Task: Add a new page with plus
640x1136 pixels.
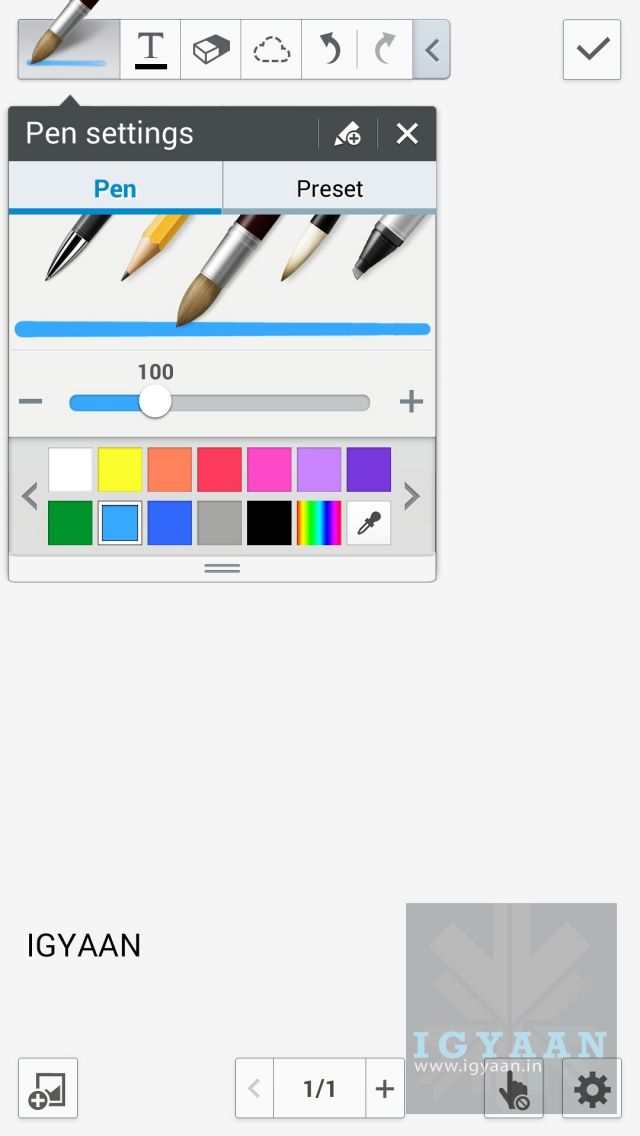Action: coord(385,1088)
